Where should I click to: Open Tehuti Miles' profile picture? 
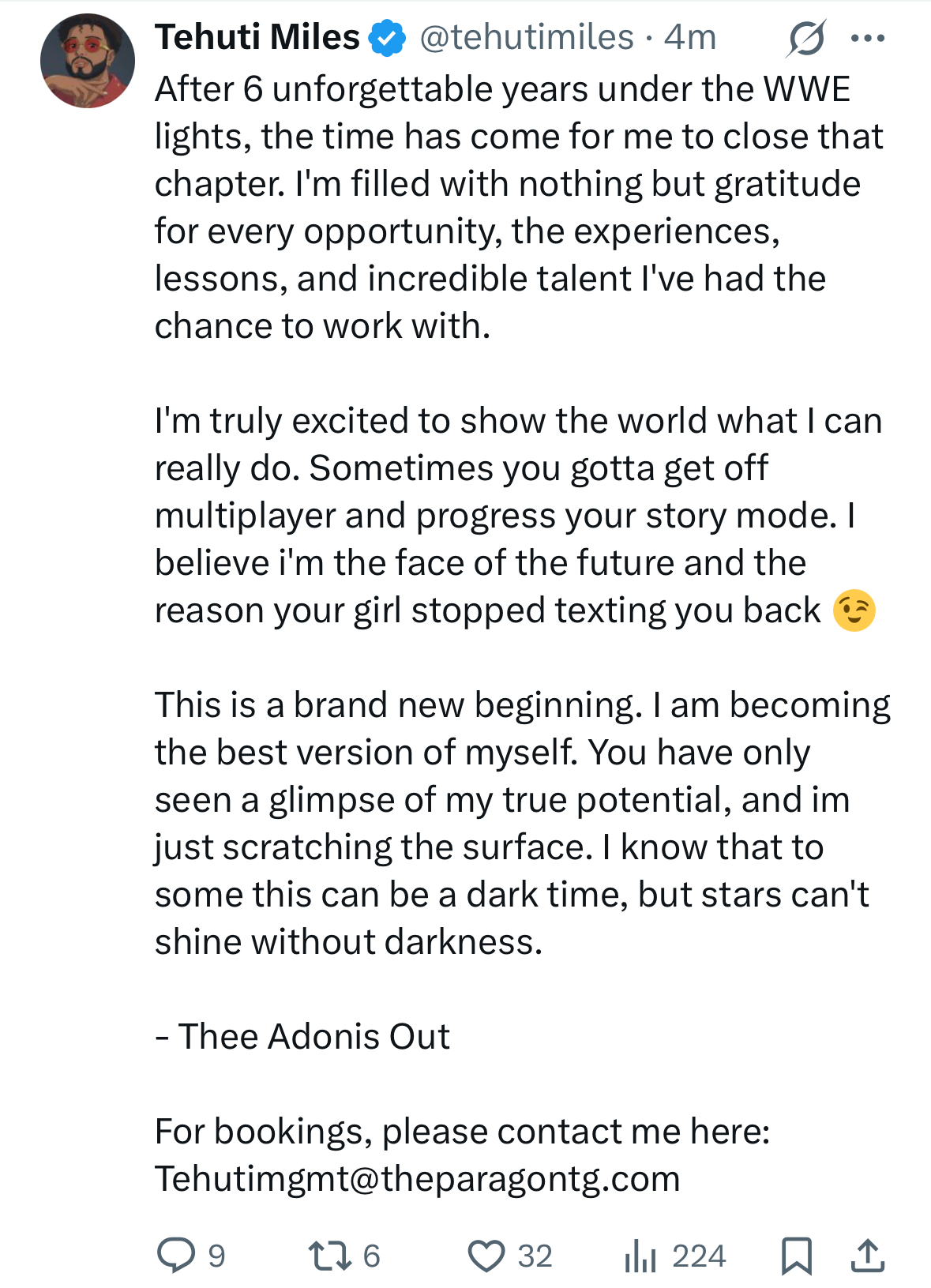tap(88, 62)
